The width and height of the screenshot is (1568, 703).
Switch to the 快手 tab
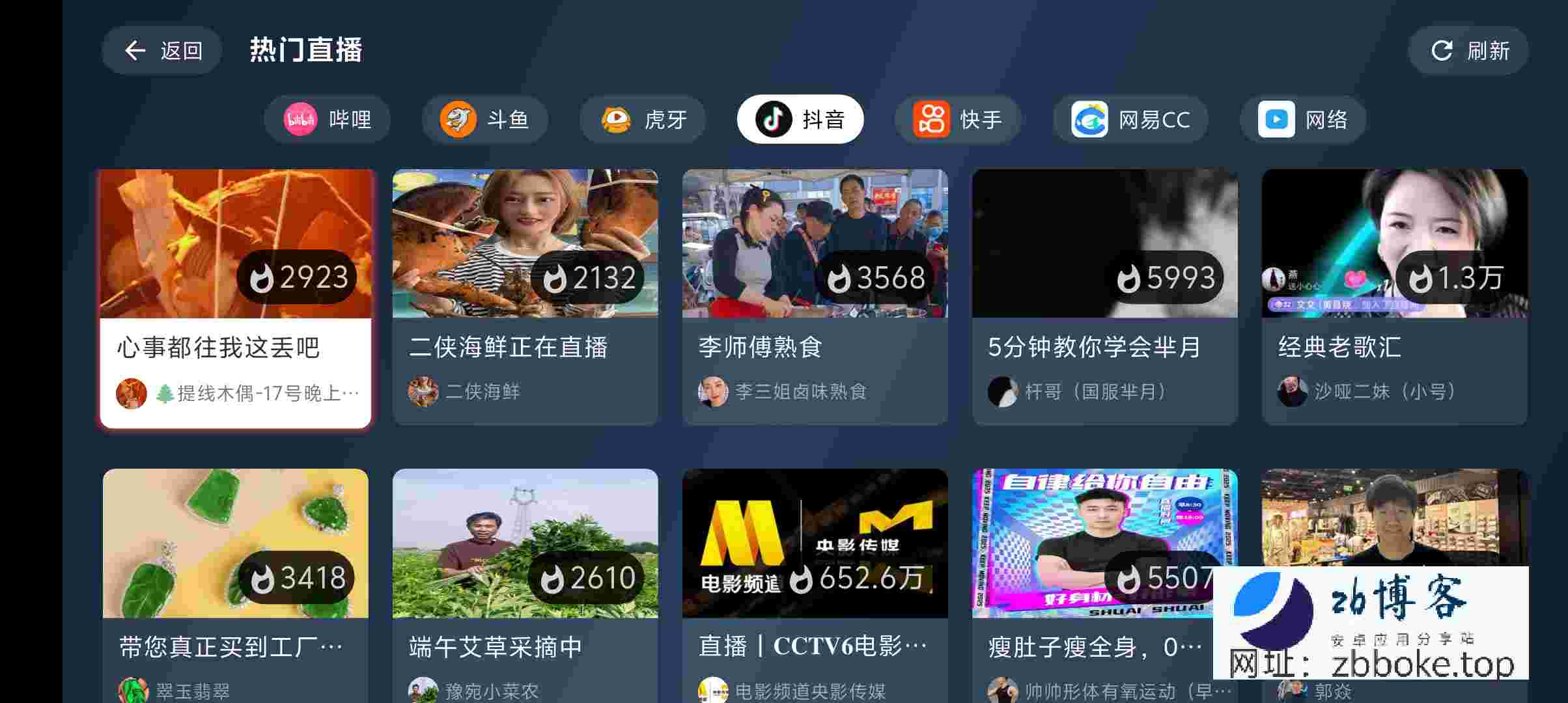click(957, 119)
